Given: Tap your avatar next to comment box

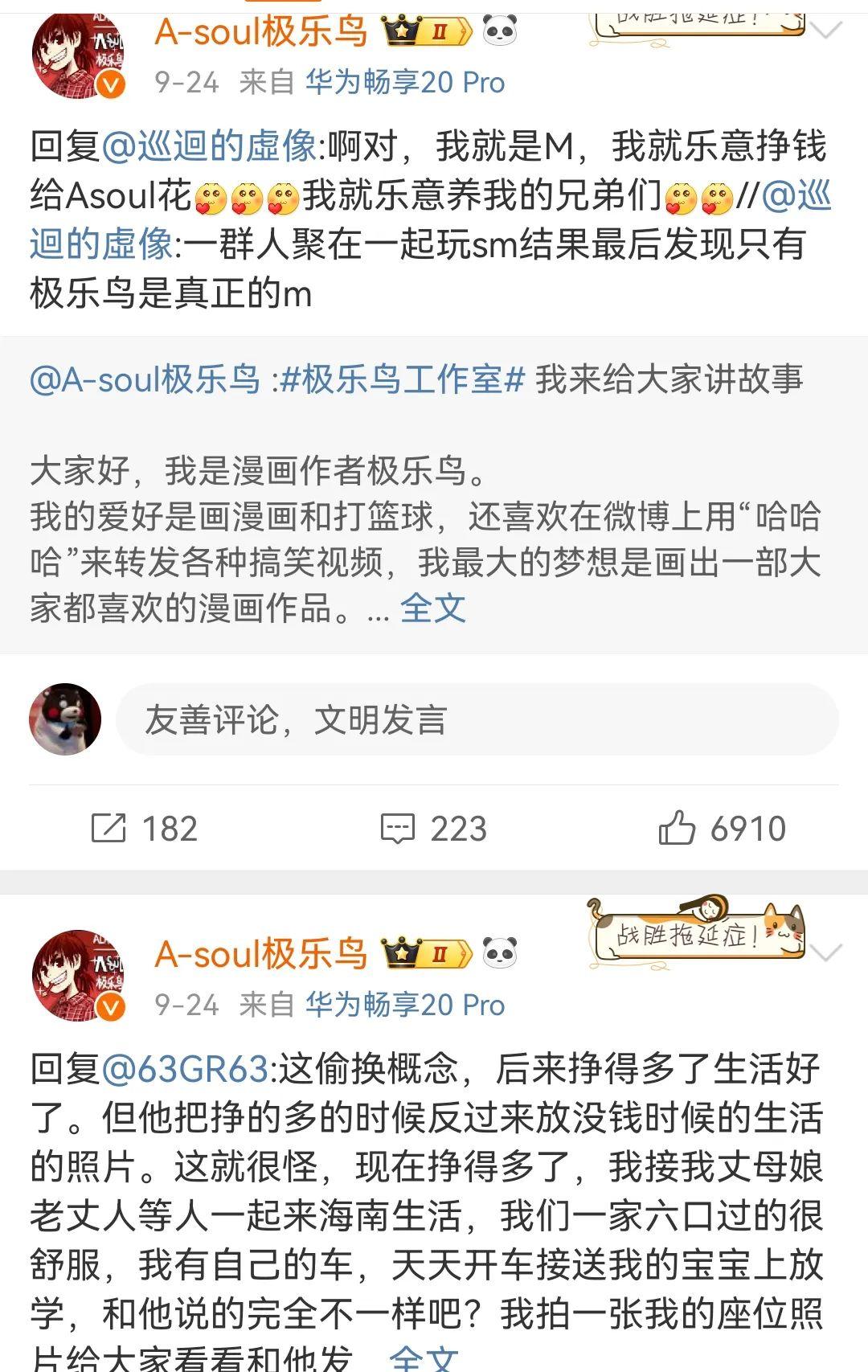Looking at the screenshot, I should pos(65,719).
